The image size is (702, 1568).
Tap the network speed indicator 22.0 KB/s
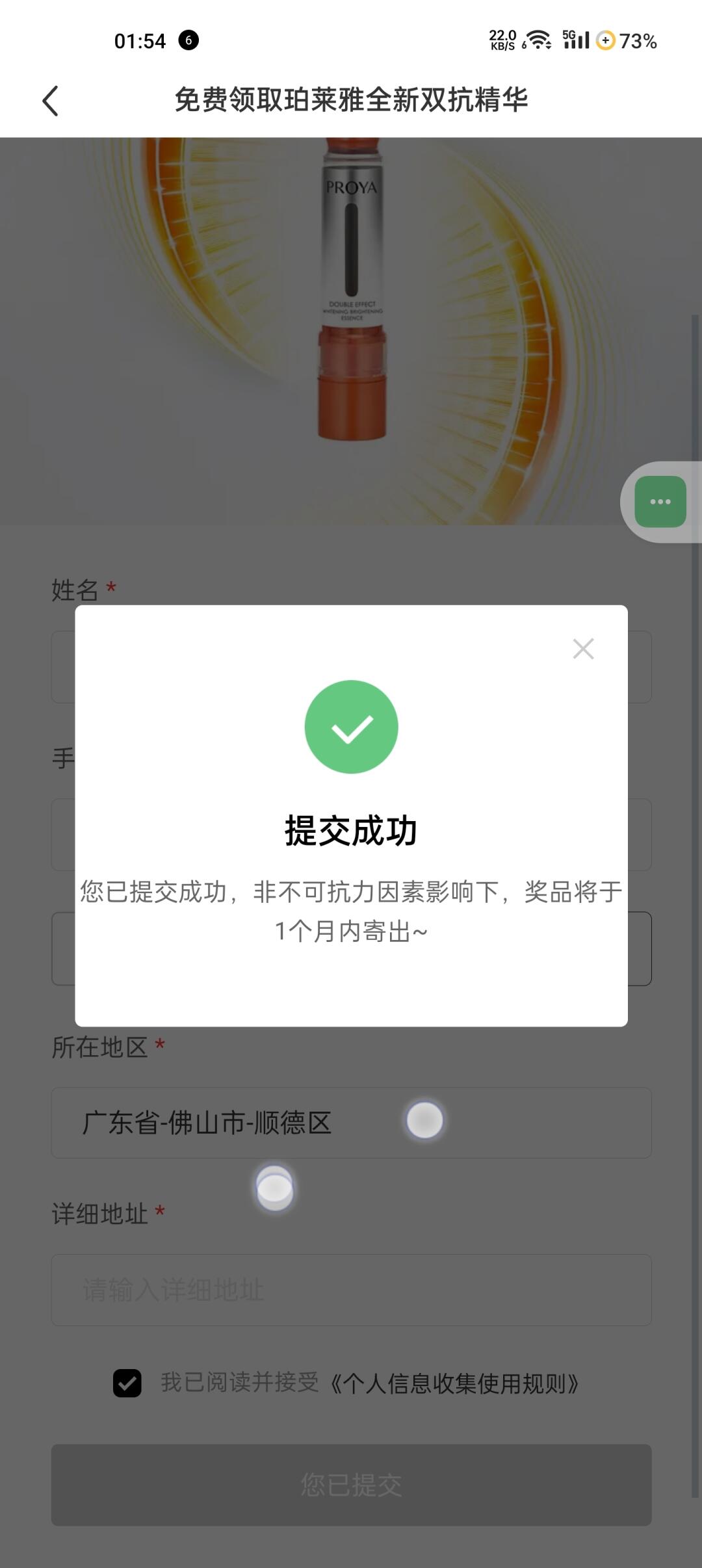(x=502, y=40)
